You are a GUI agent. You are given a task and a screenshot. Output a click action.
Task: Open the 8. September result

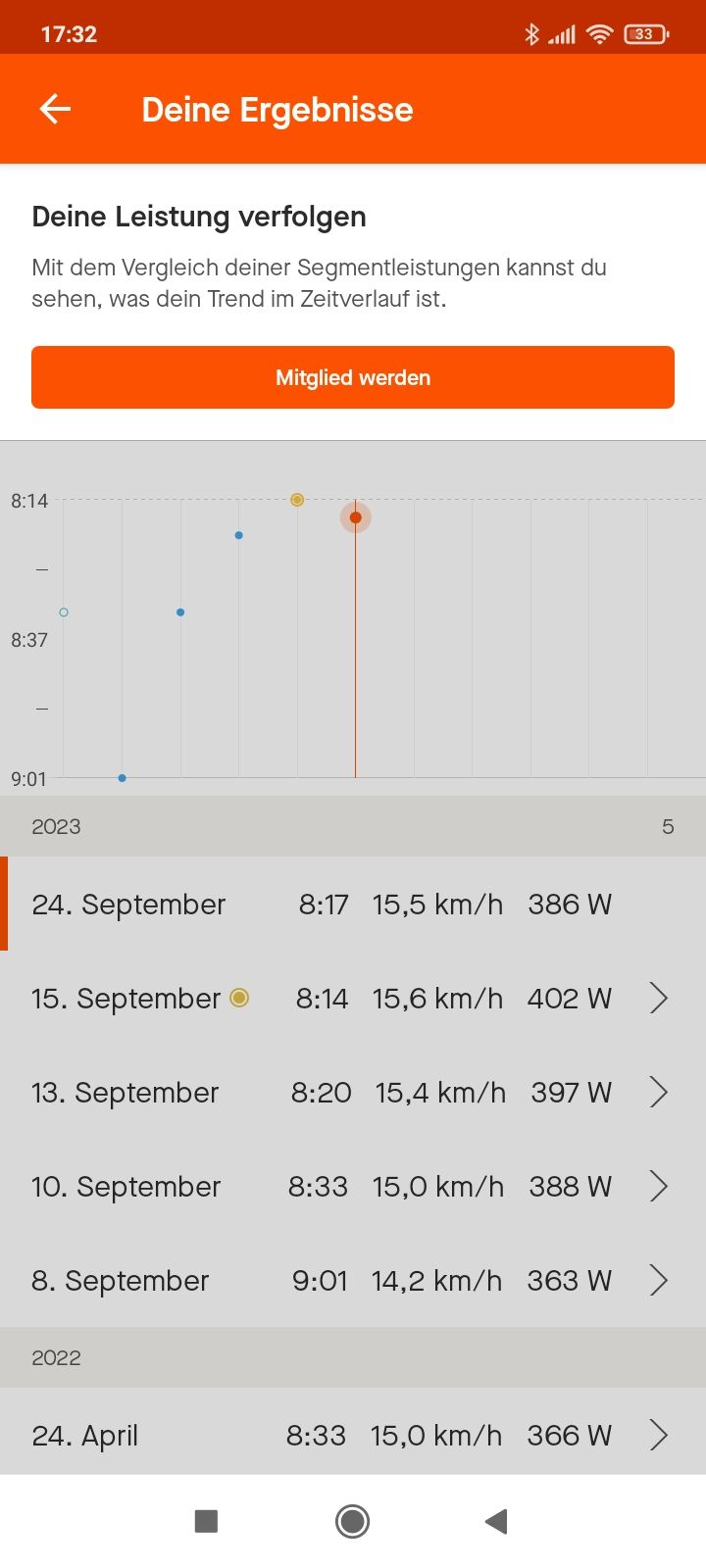click(353, 1280)
